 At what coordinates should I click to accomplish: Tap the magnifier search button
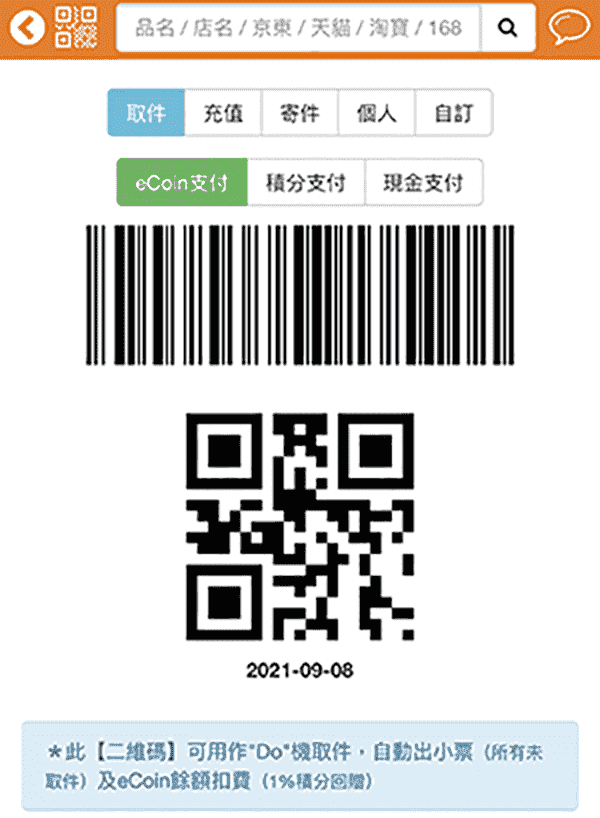point(508,28)
